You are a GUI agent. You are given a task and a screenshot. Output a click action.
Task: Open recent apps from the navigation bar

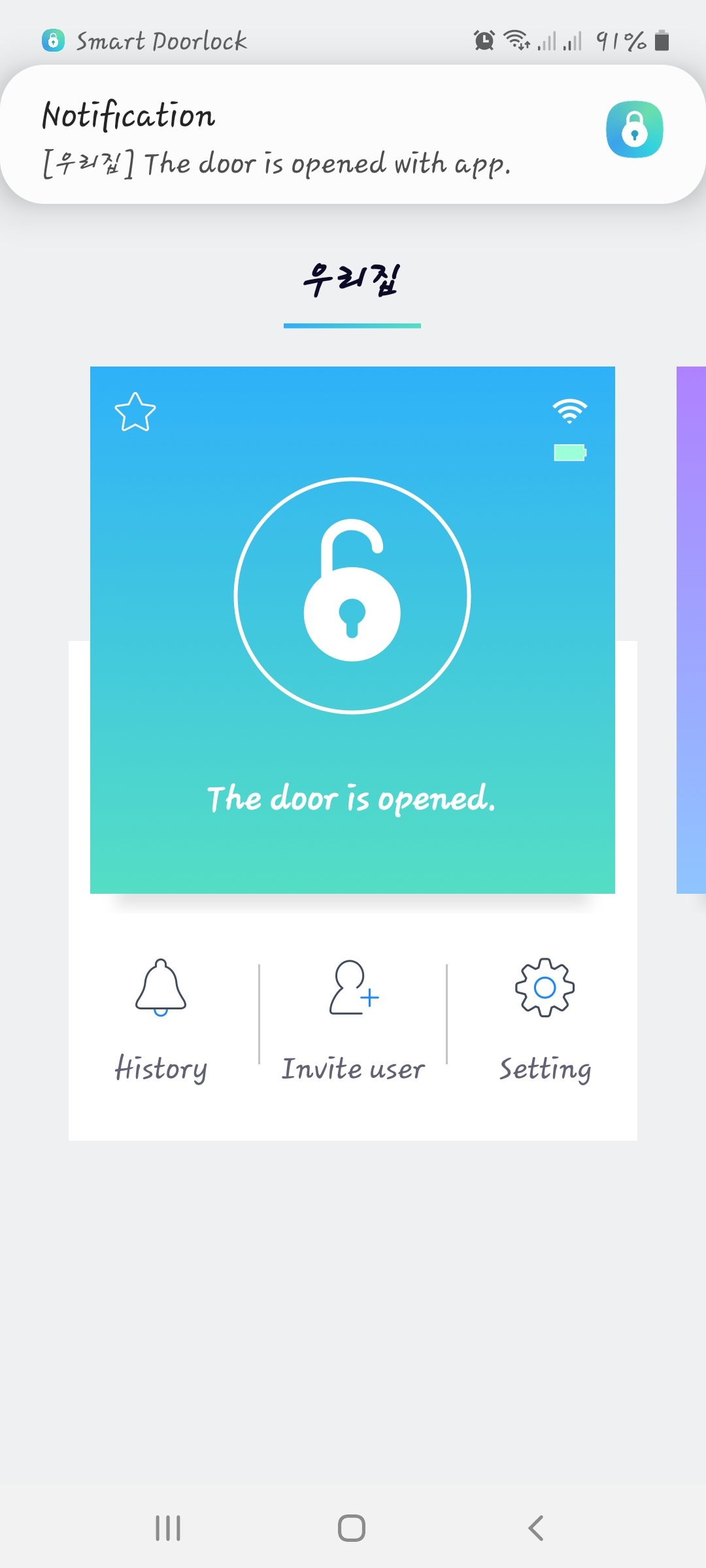168,1528
